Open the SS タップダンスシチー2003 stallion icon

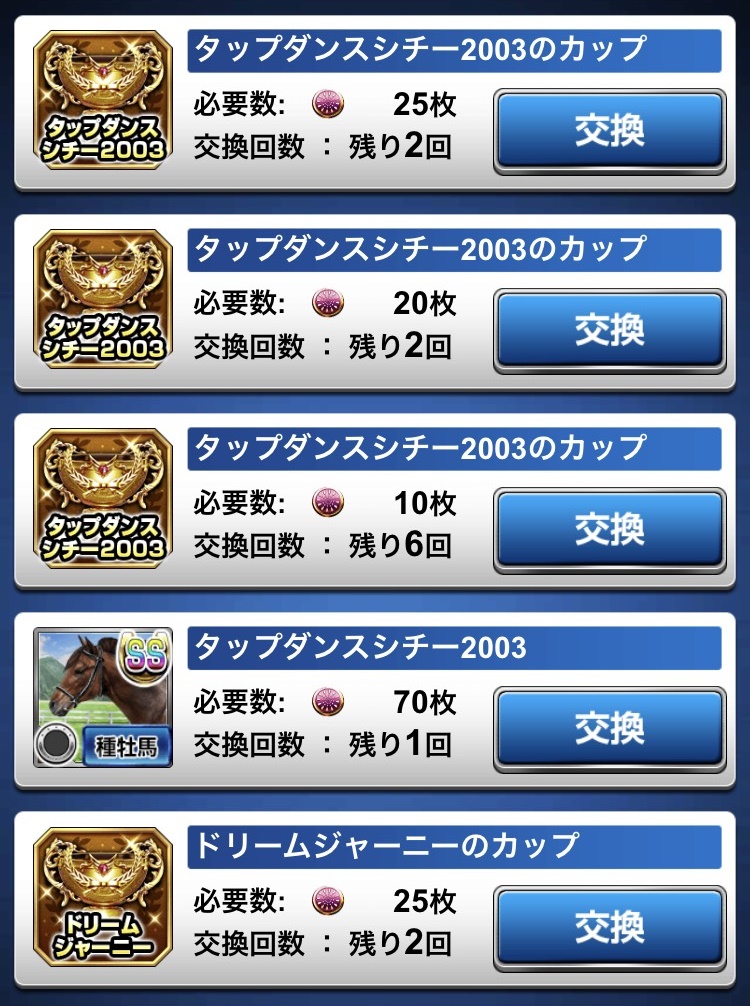pyautogui.click(x=104, y=697)
